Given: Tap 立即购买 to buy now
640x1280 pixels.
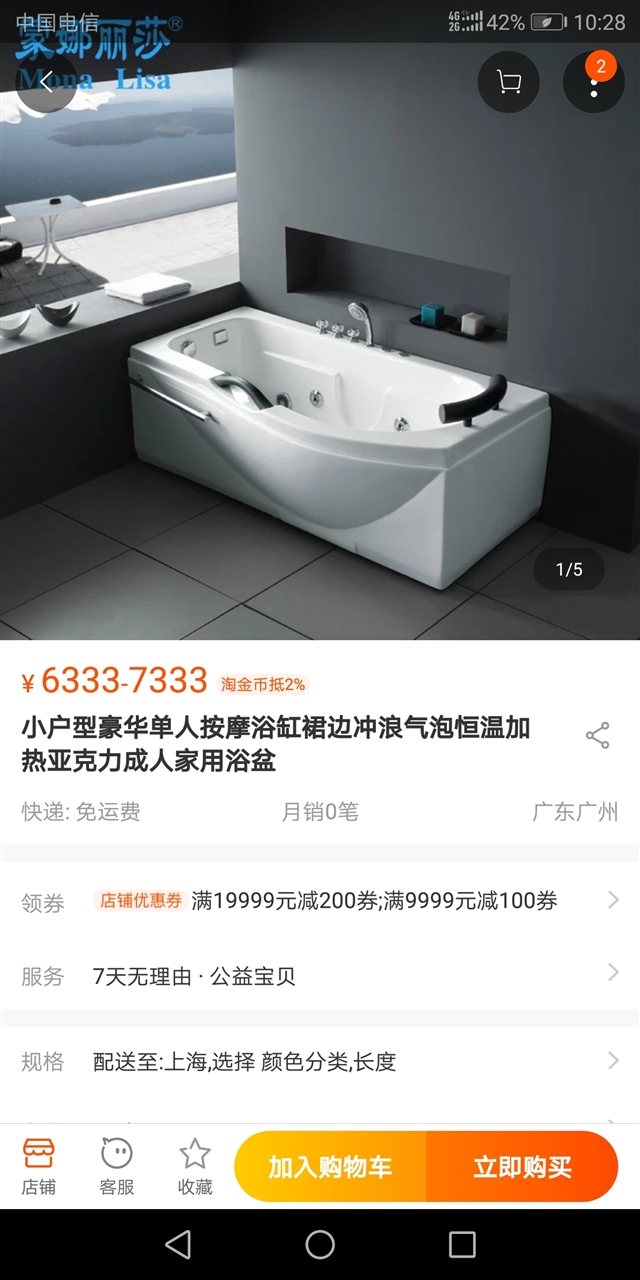Looking at the screenshot, I should [522, 1167].
